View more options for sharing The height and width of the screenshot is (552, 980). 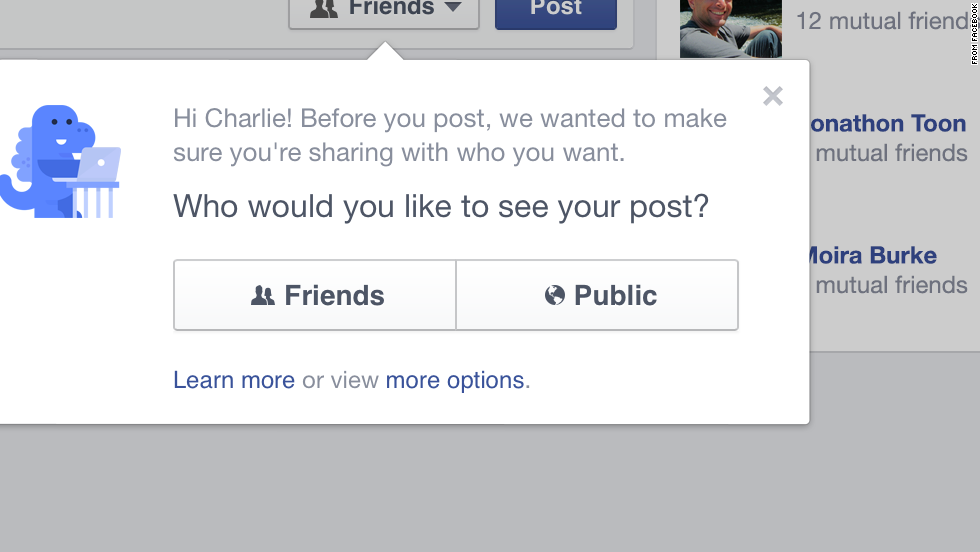pyautogui.click(x=454, y=380)
